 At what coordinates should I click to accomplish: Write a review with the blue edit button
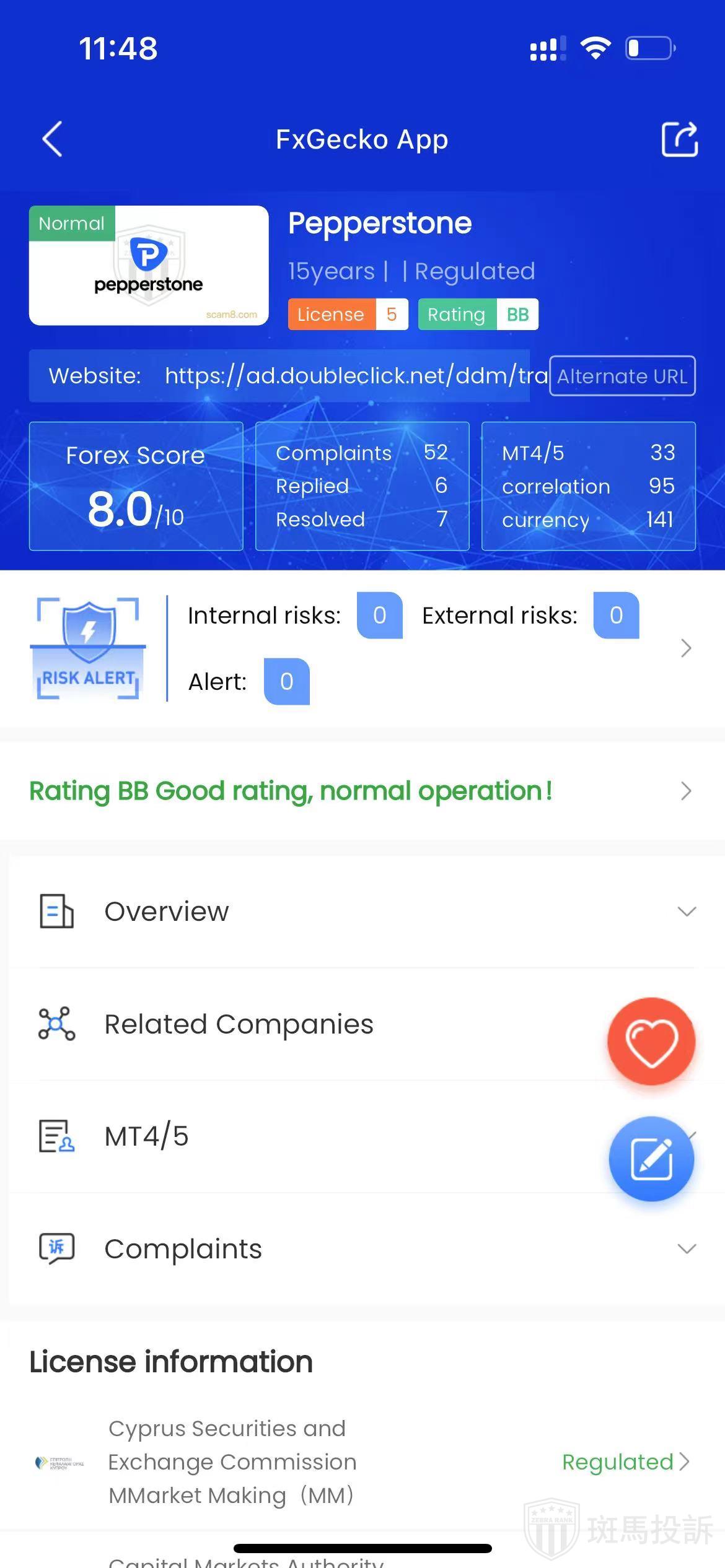pos(651,1159)
